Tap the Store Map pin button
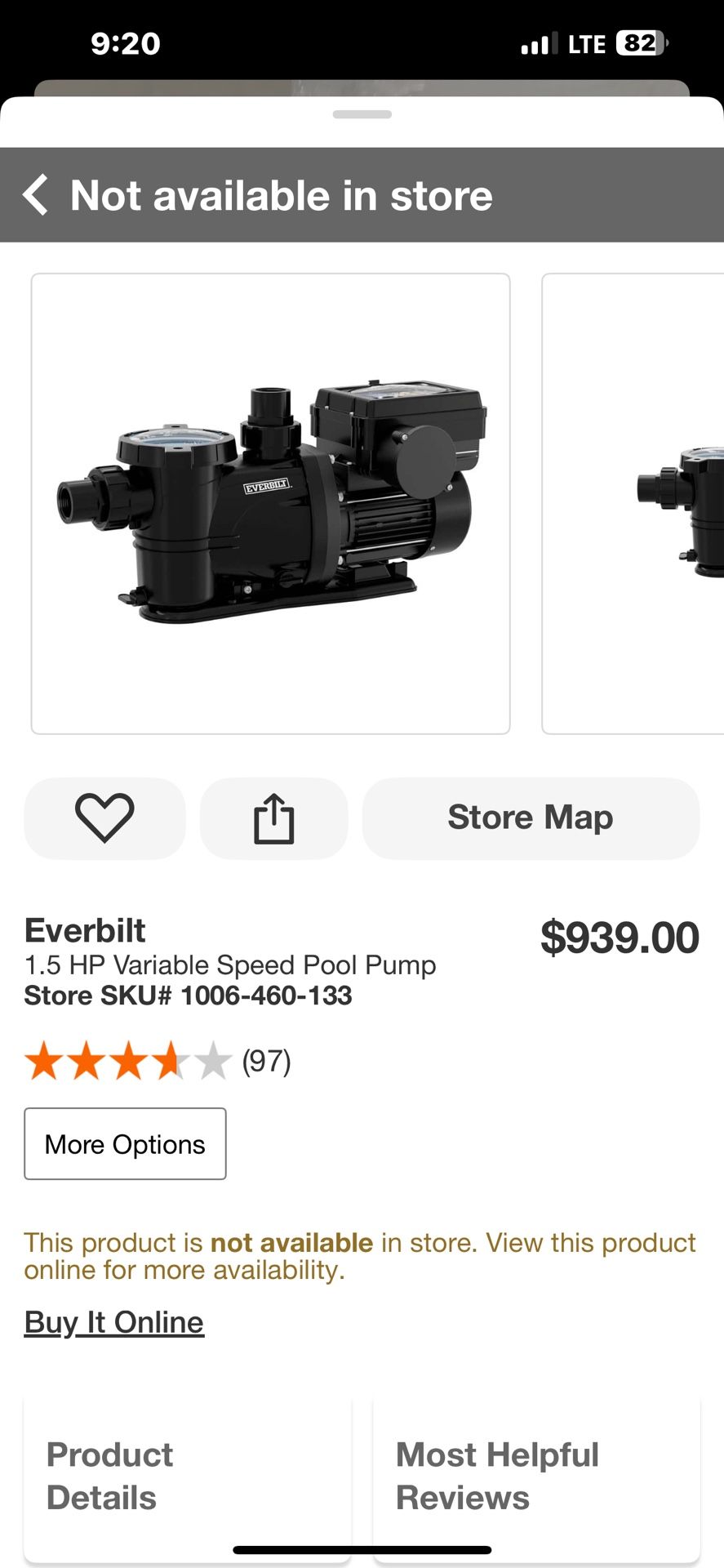The height and width of the screenshot is (1568, 724). click(x=530, y=817)
